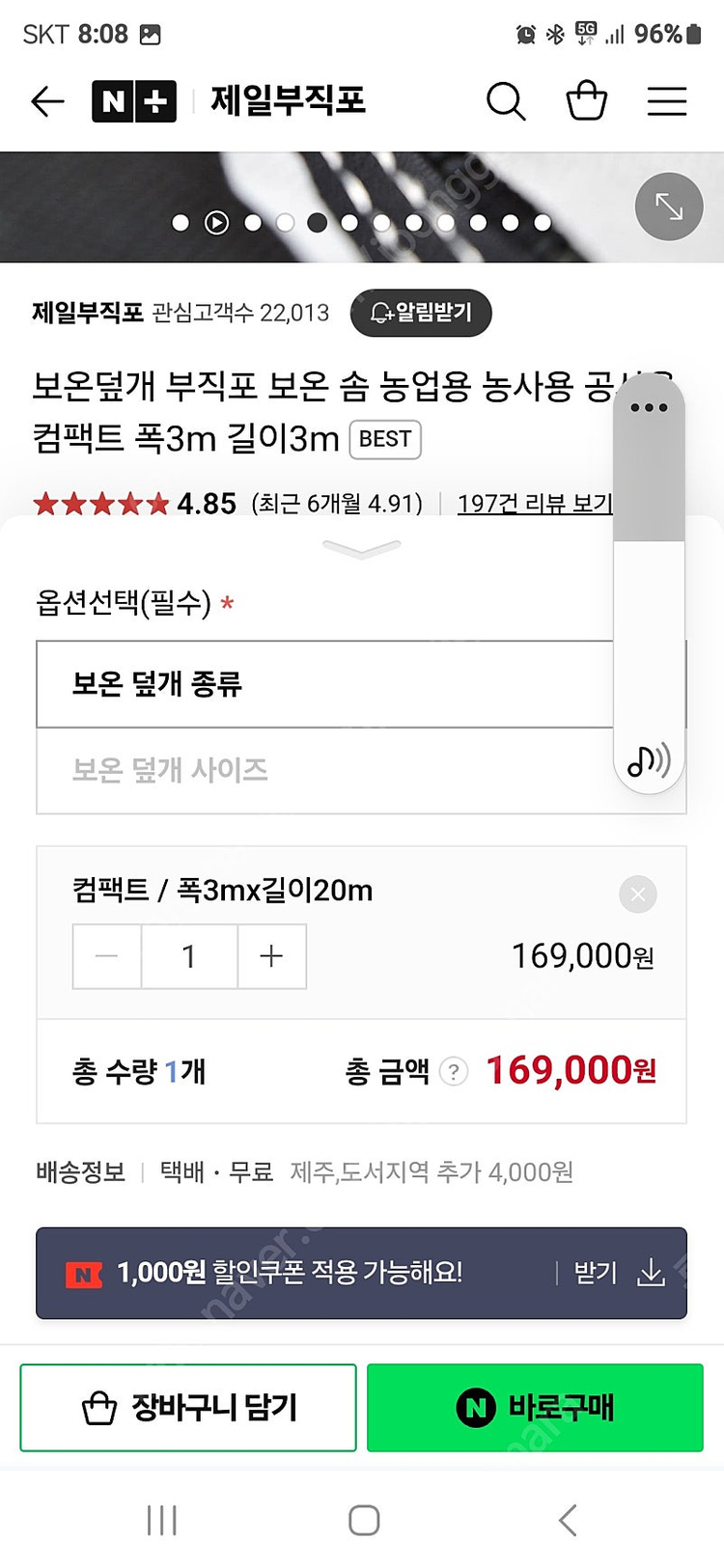The width and height of the screenshot is (724, 1568).
Task: Open the 197건 리뷰 보기 link
Action: [534, 504]
